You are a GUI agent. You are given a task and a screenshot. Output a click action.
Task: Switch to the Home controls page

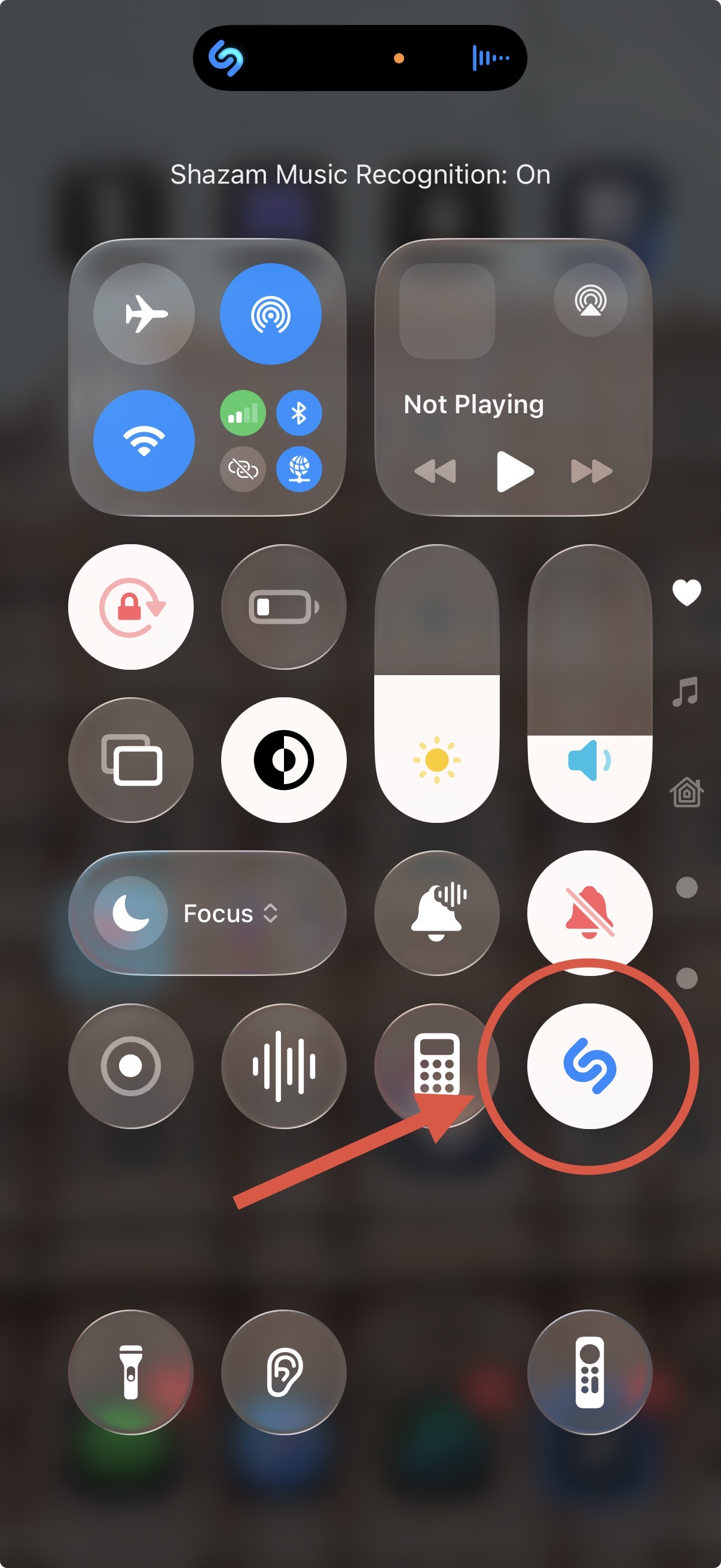click(686, 792)
